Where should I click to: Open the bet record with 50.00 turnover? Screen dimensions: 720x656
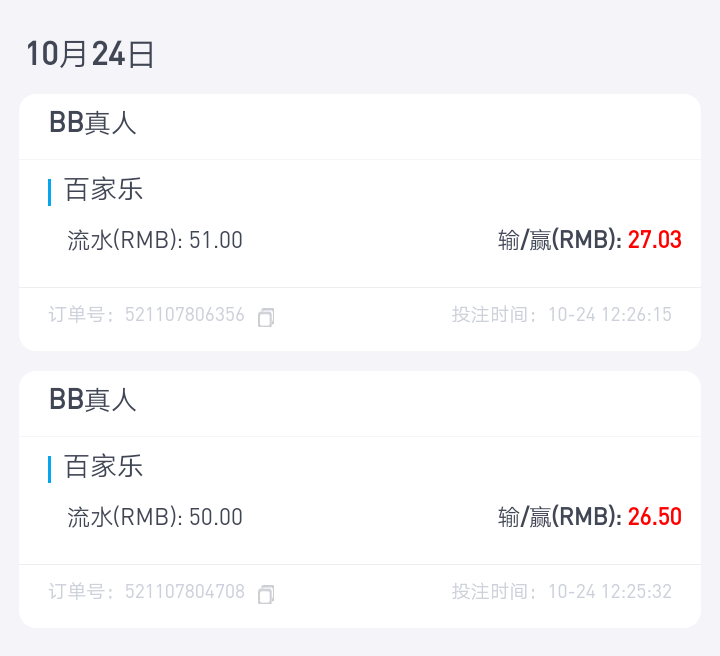(x=360, y=500)
